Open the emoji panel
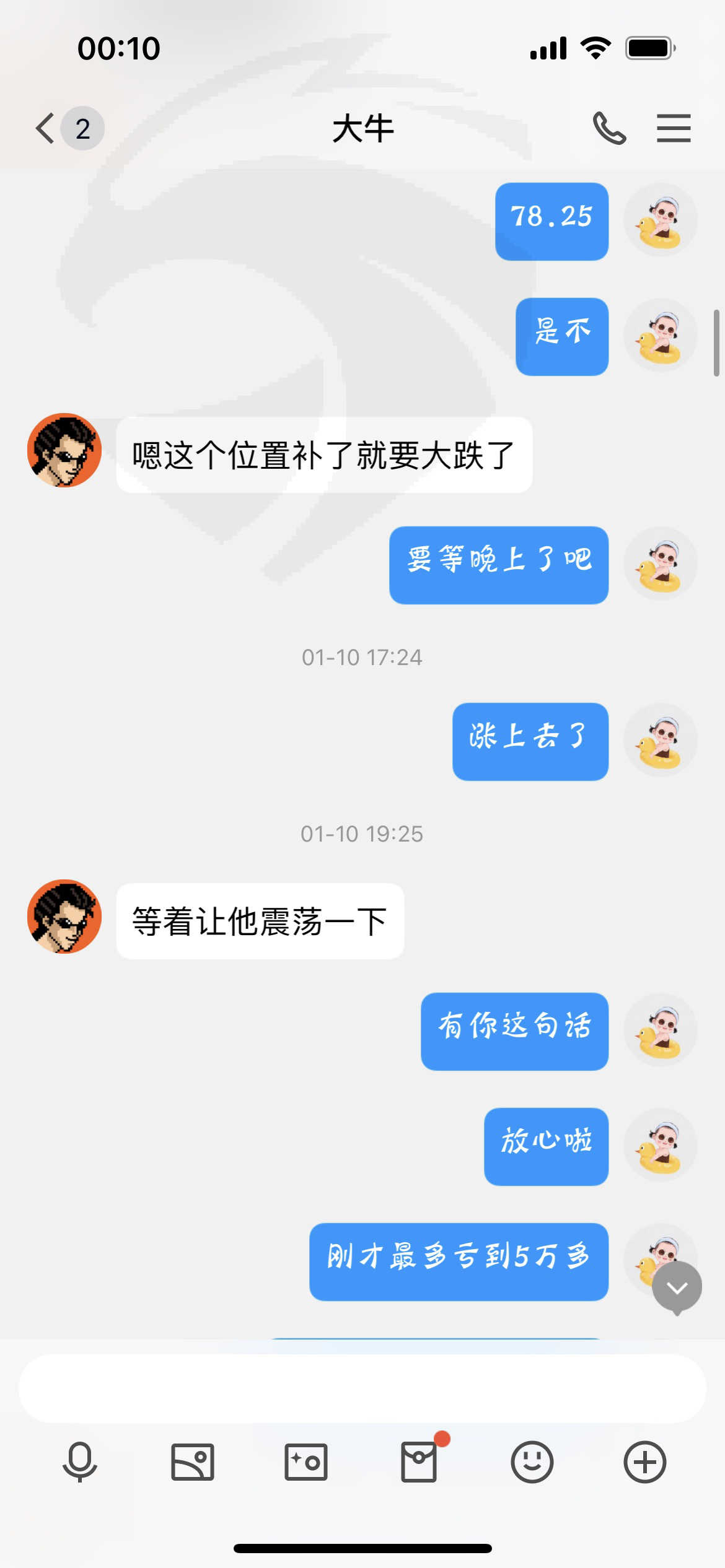 point(532,1462)
